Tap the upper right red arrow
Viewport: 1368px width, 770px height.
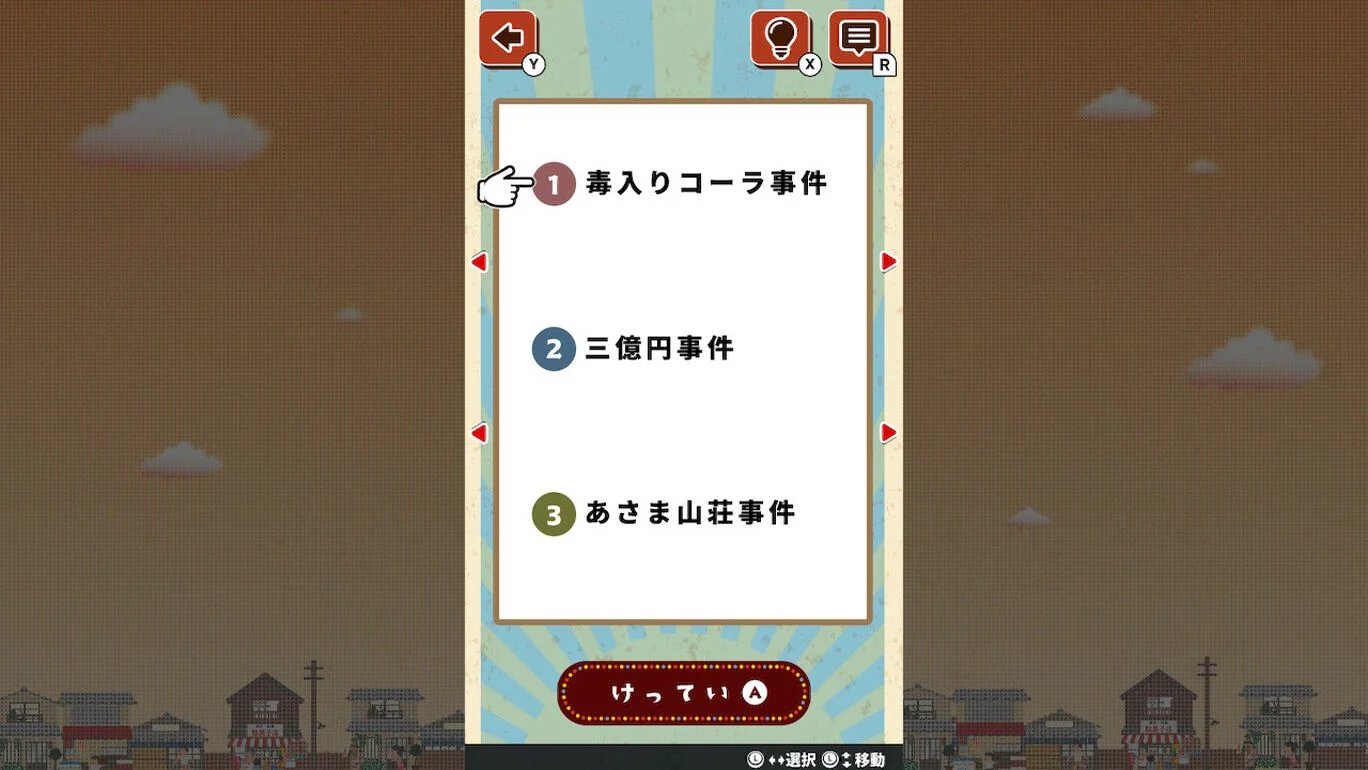pos(888,262)
